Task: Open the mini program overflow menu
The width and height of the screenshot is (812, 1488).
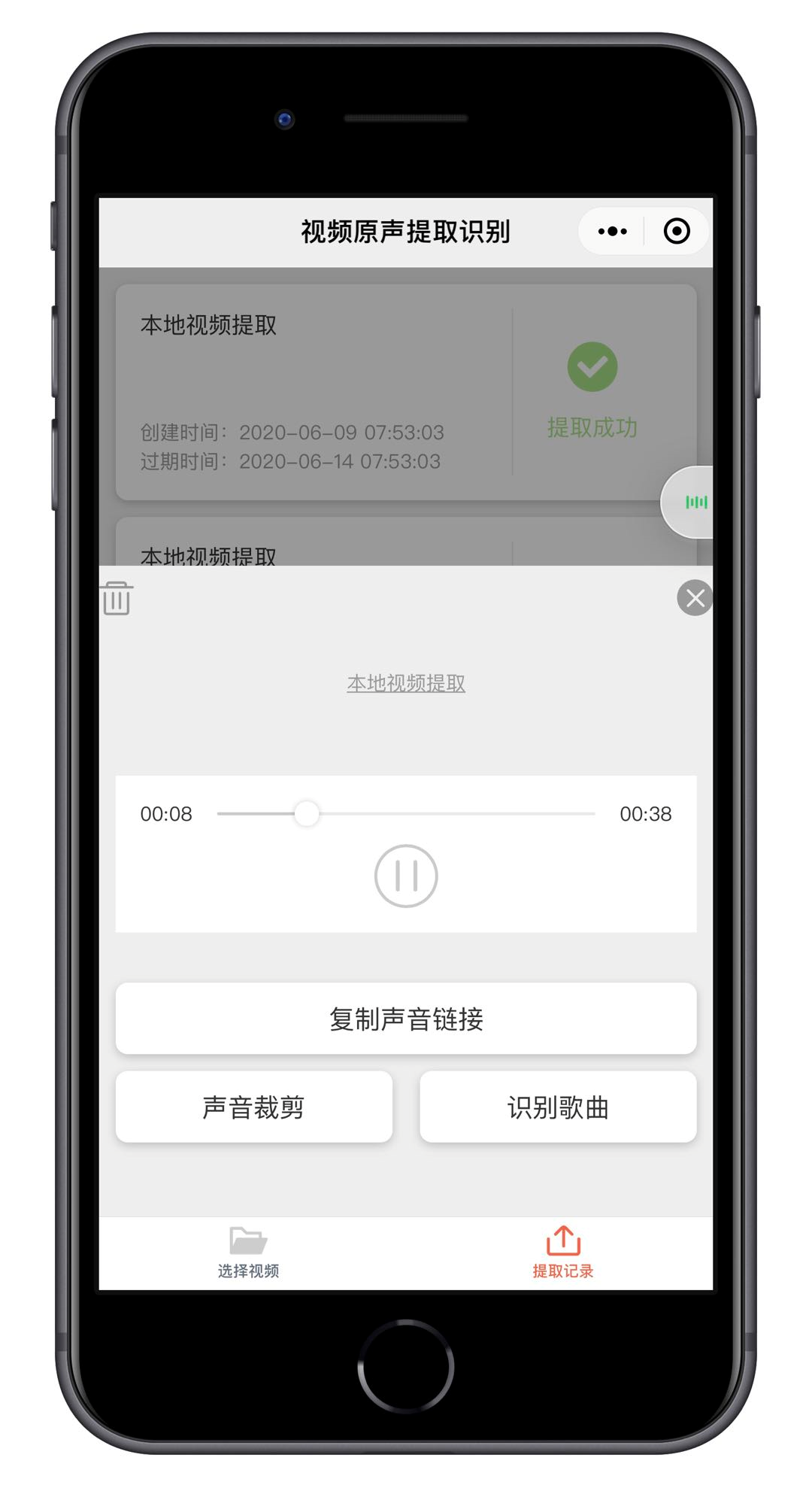Action: pyautogui.click(x=612, y=231)
